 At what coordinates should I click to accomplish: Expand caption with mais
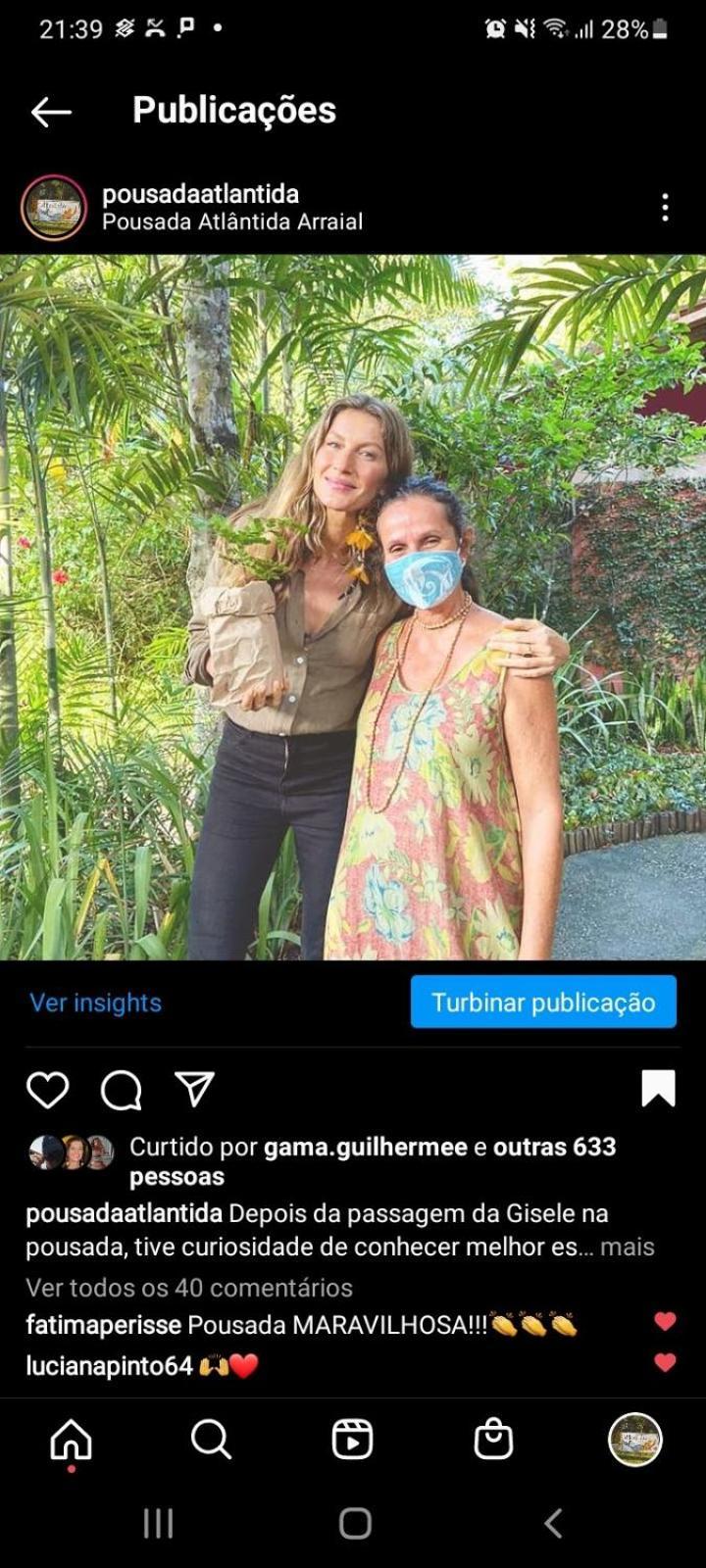pyautogui.click(x=627, y=1247)
